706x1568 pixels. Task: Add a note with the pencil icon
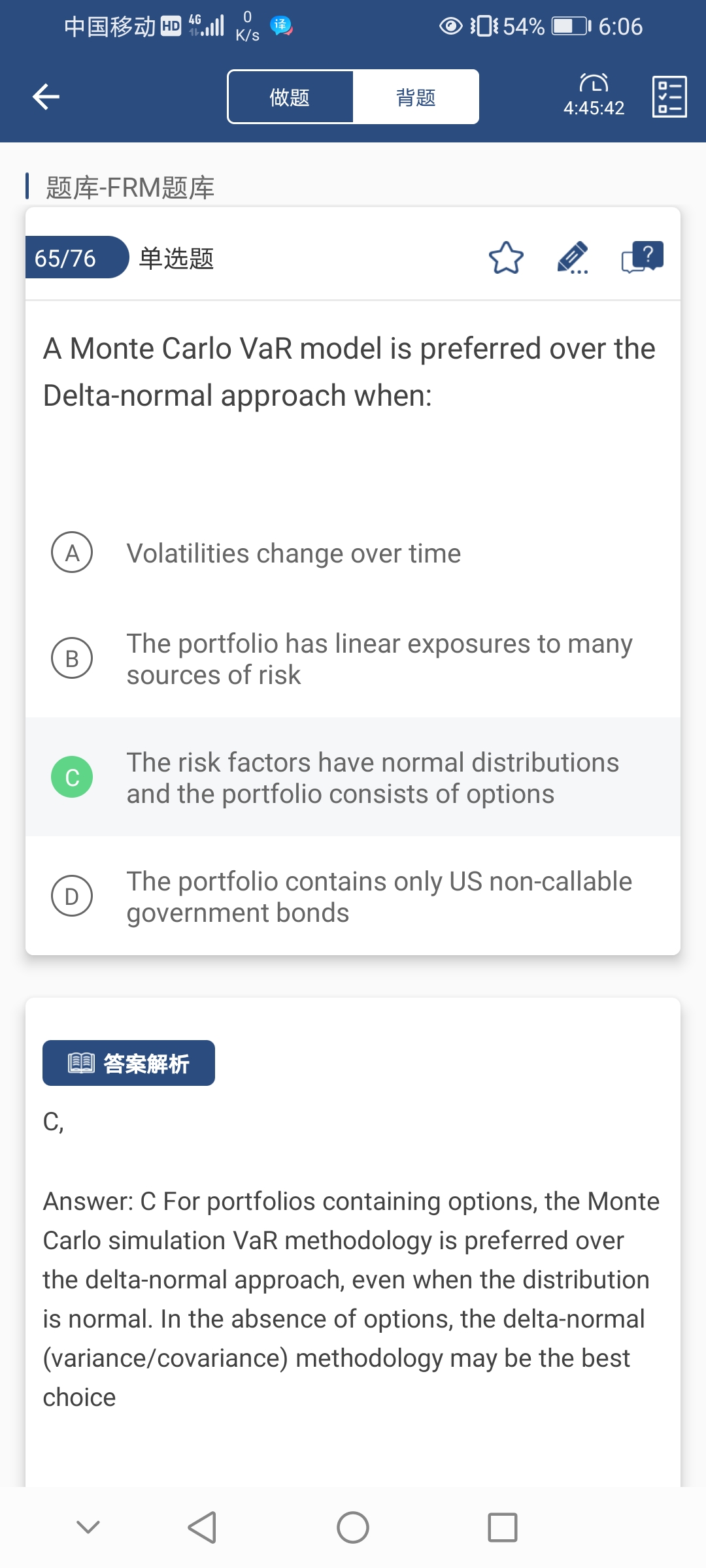point(573,258)
